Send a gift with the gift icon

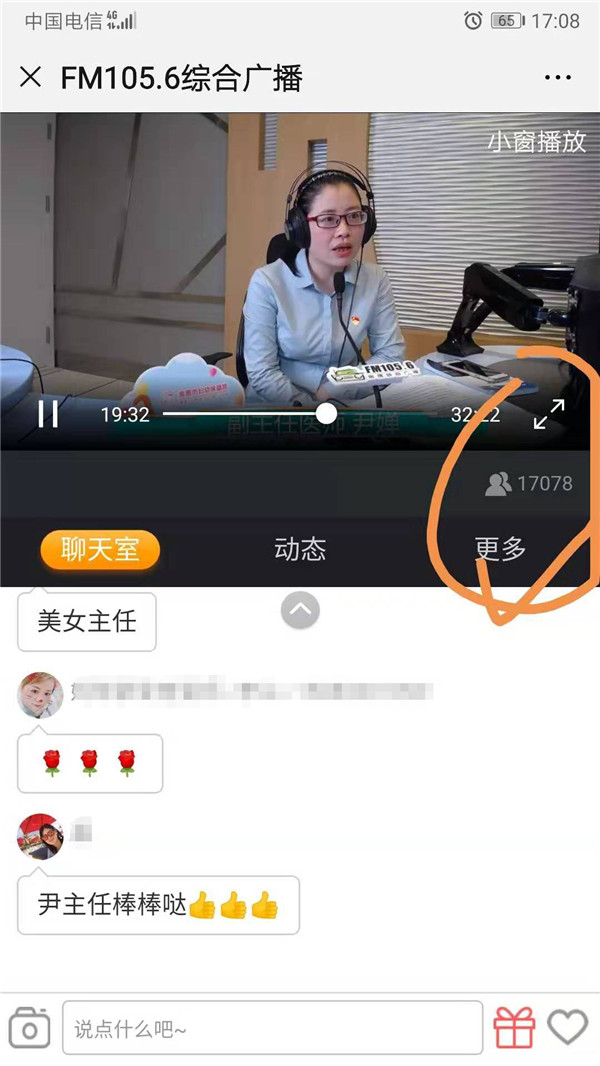(515, 1028)
